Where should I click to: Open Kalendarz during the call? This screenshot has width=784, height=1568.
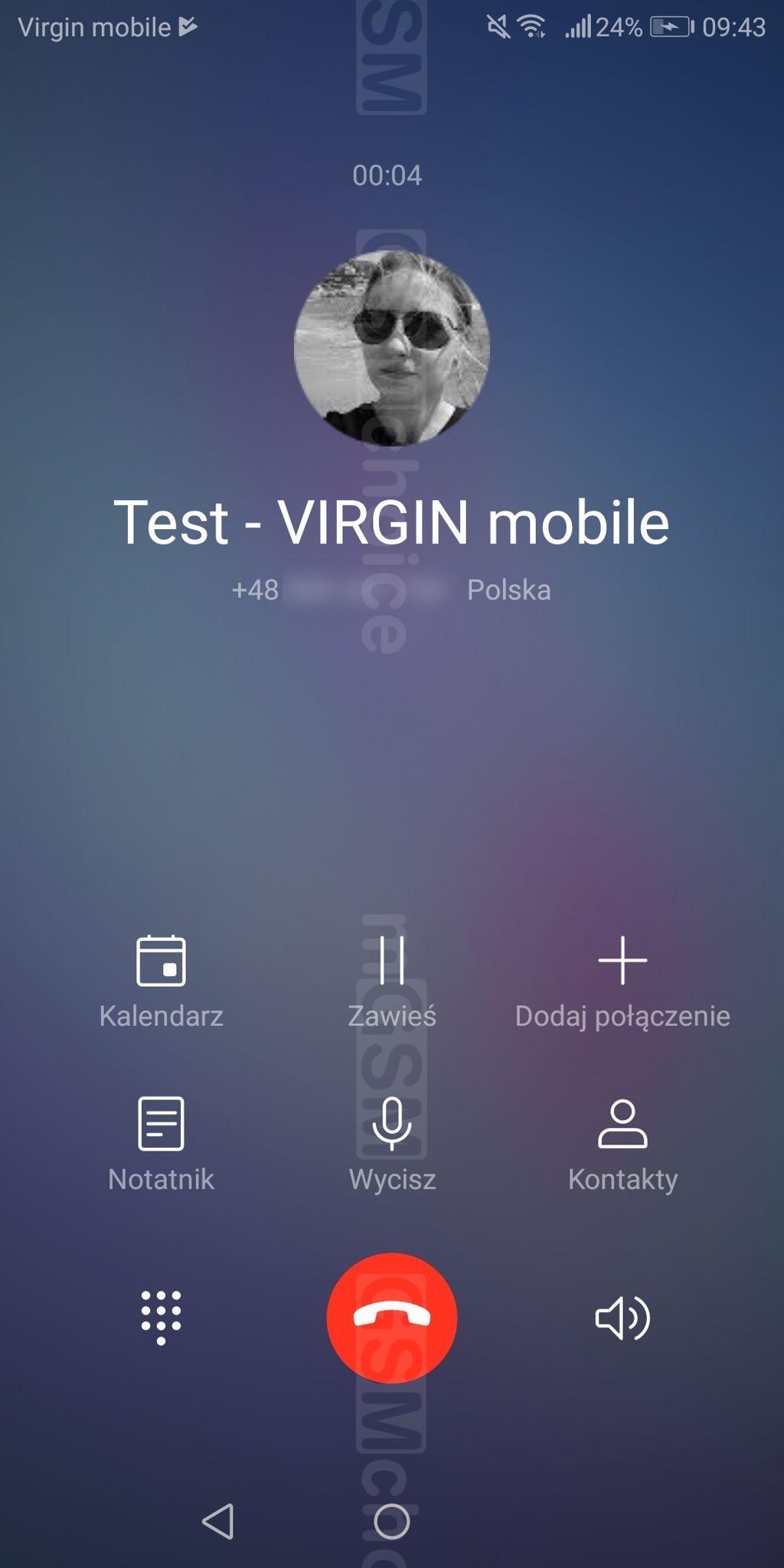(161, 981)
